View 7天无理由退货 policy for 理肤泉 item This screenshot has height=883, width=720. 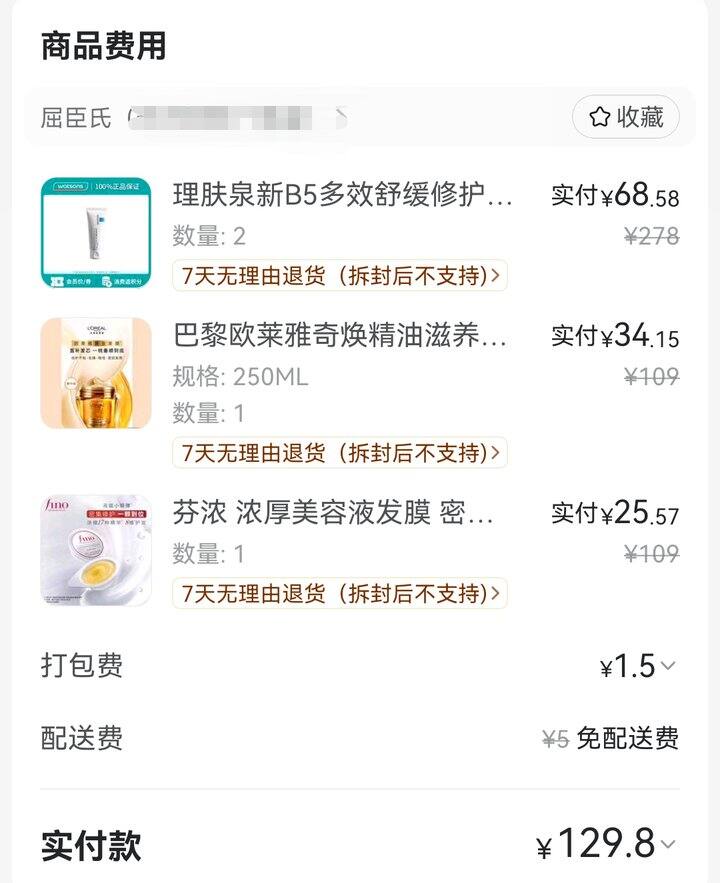pyautogui.click(x=339, y=275)
